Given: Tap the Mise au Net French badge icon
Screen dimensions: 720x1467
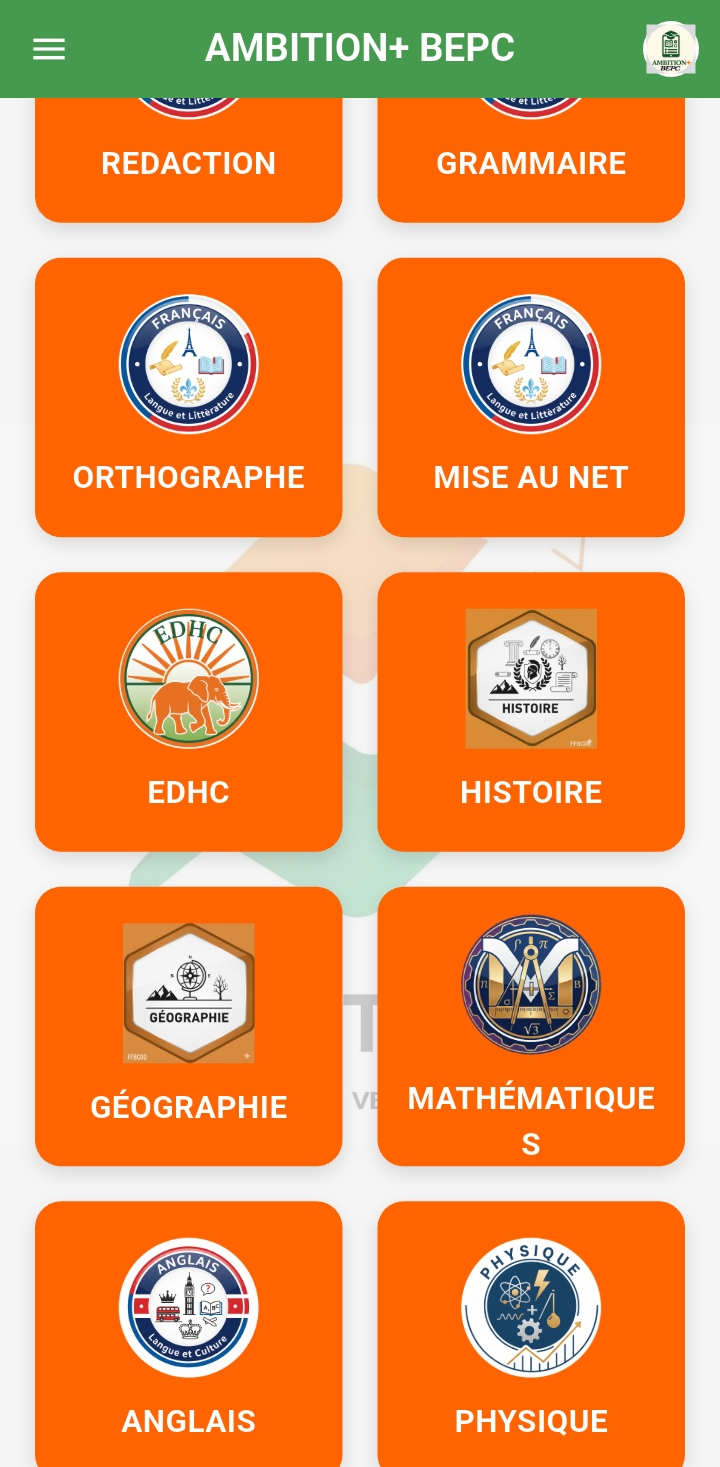Looking at the screenshot, I should pyautogui.click(x=531, y=364).
